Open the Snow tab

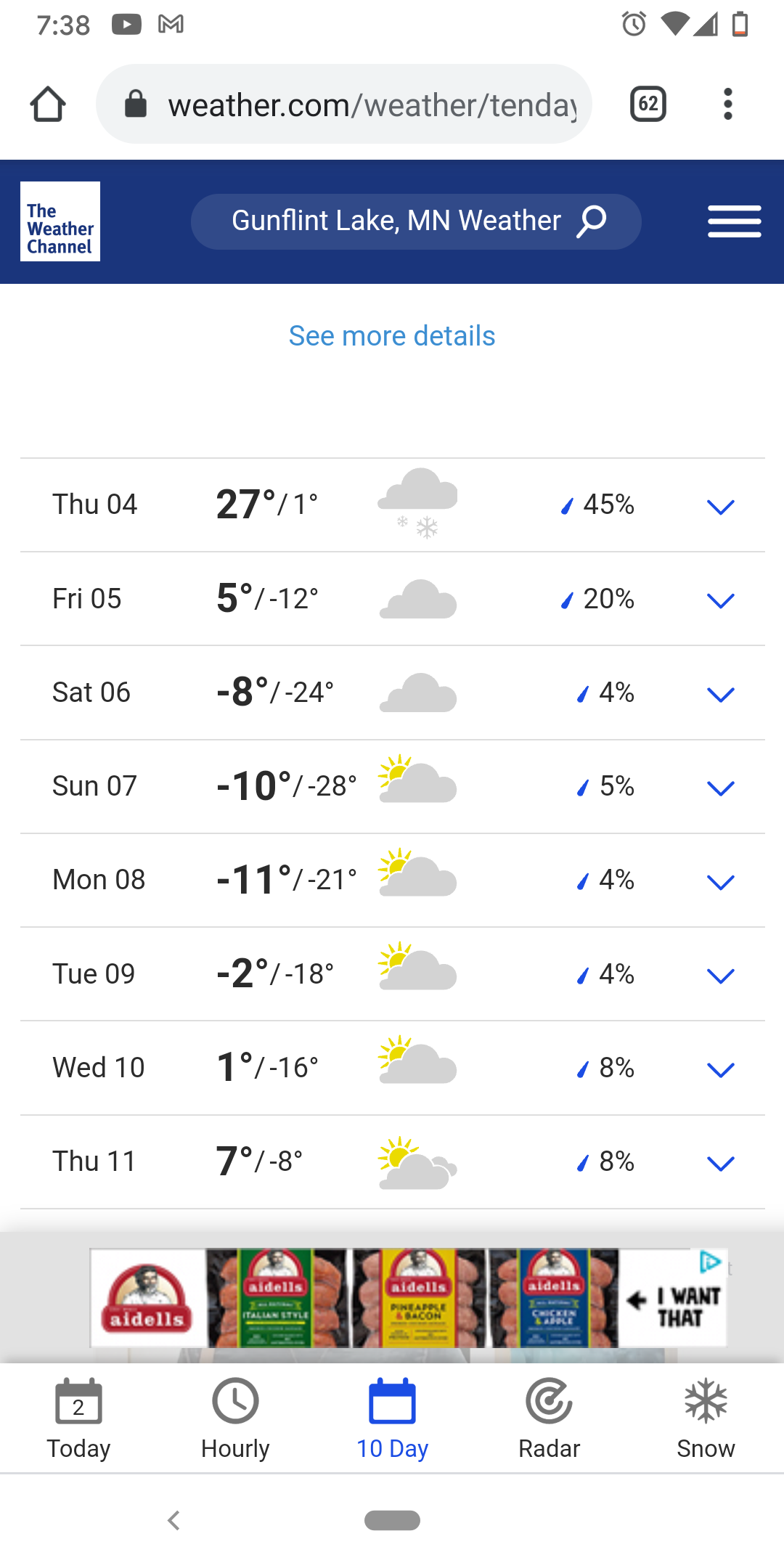(x=706, y=1418)
